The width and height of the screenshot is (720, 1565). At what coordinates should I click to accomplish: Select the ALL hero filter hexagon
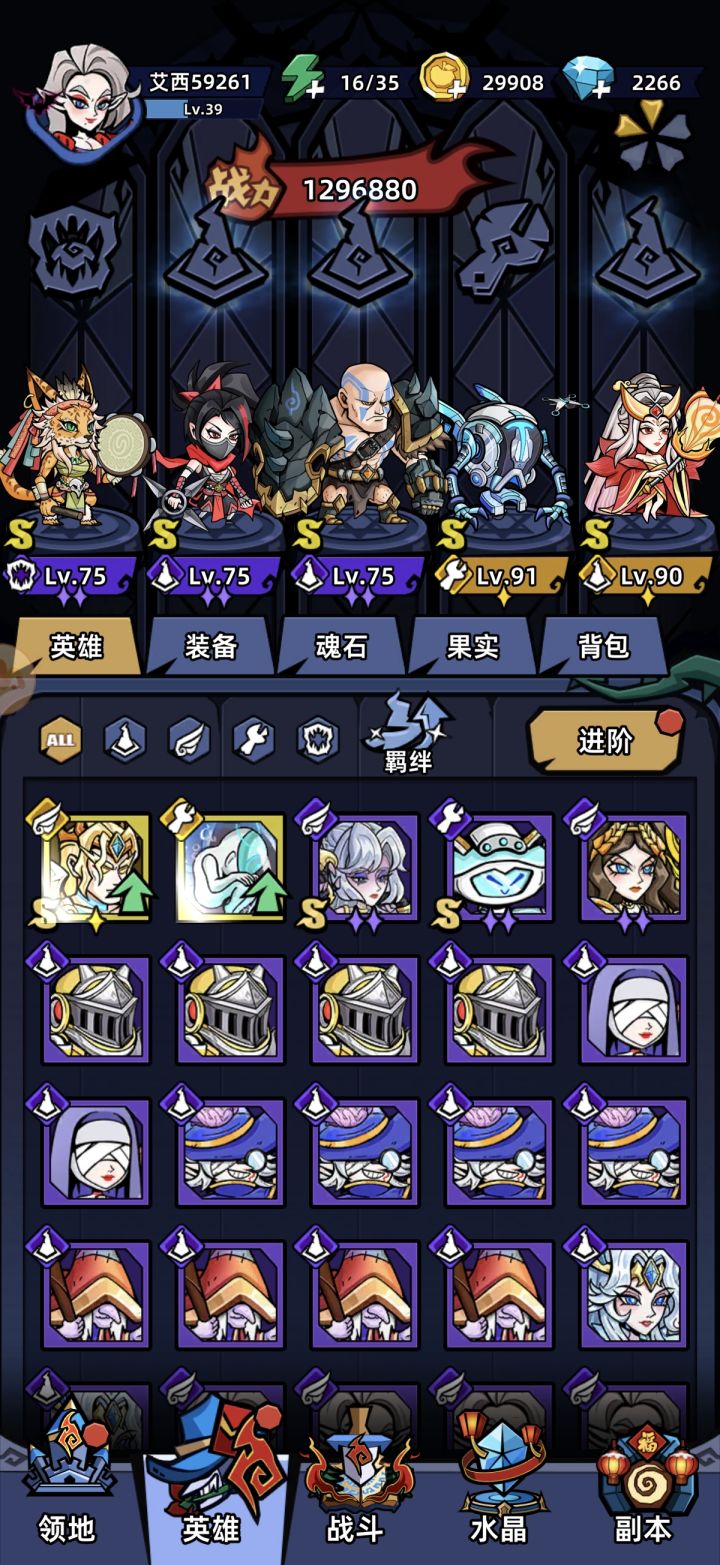click(59, 741)
